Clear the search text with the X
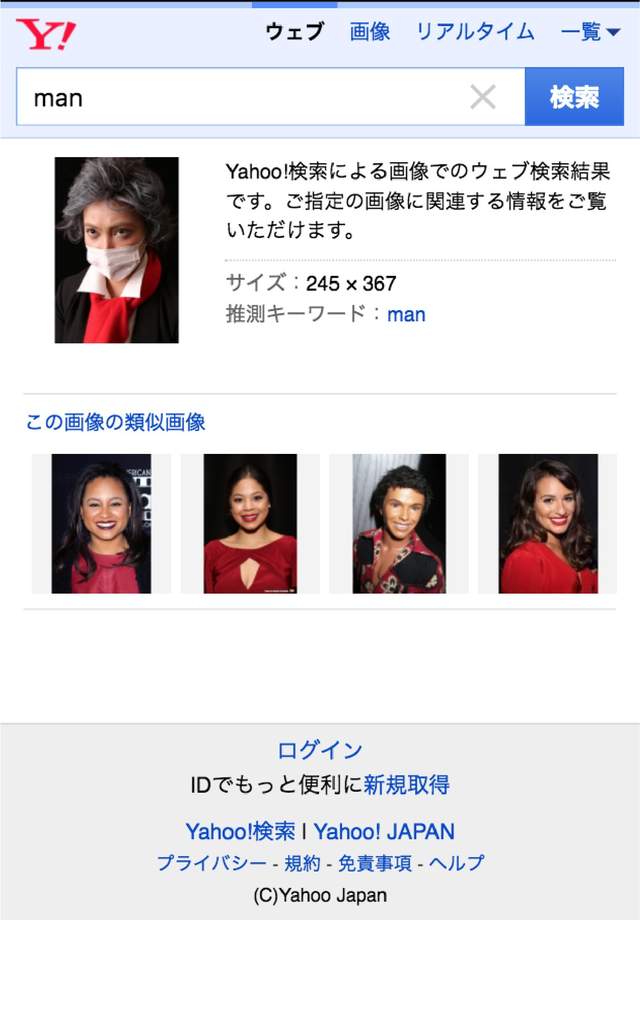 coord(483,97)
